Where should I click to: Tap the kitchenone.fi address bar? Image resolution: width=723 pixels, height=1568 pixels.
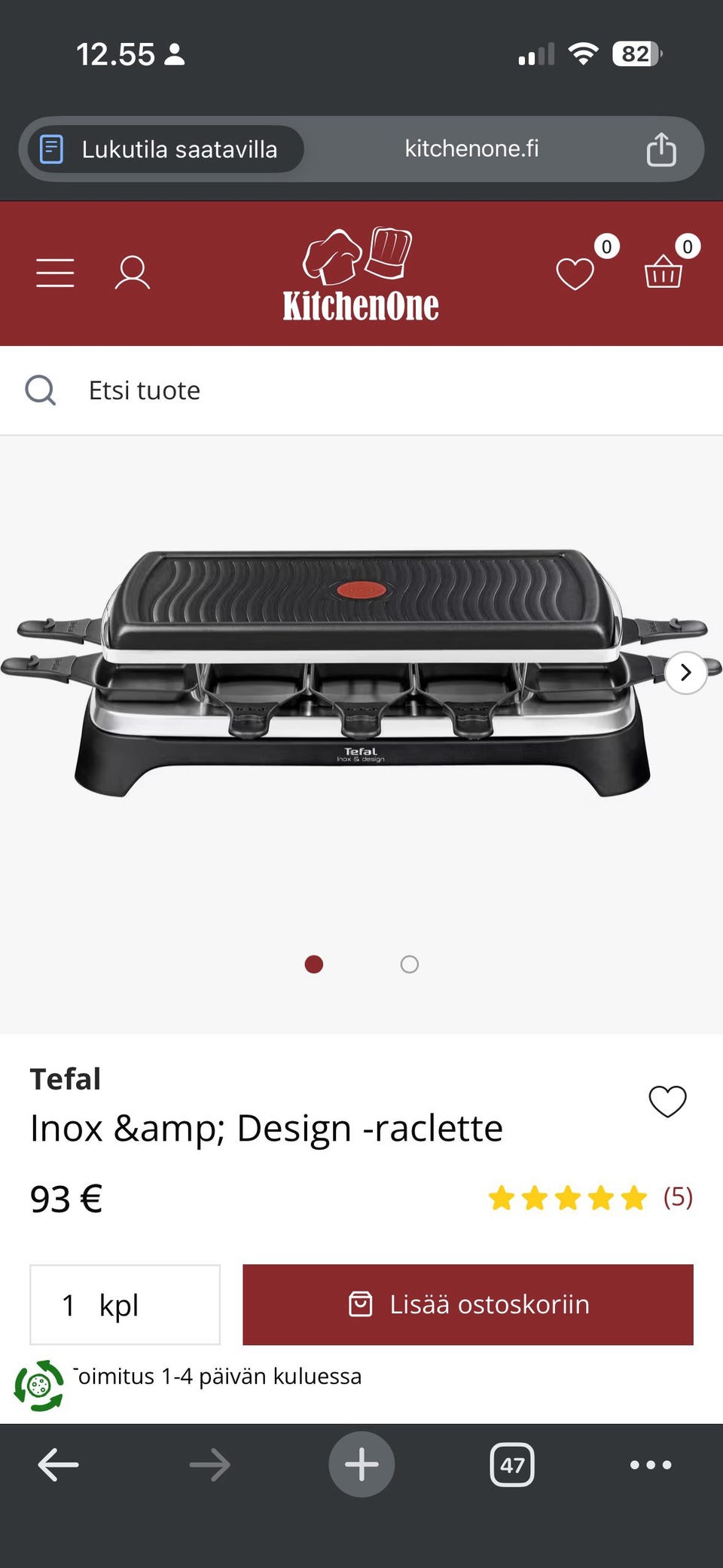(x=471, y=148)
